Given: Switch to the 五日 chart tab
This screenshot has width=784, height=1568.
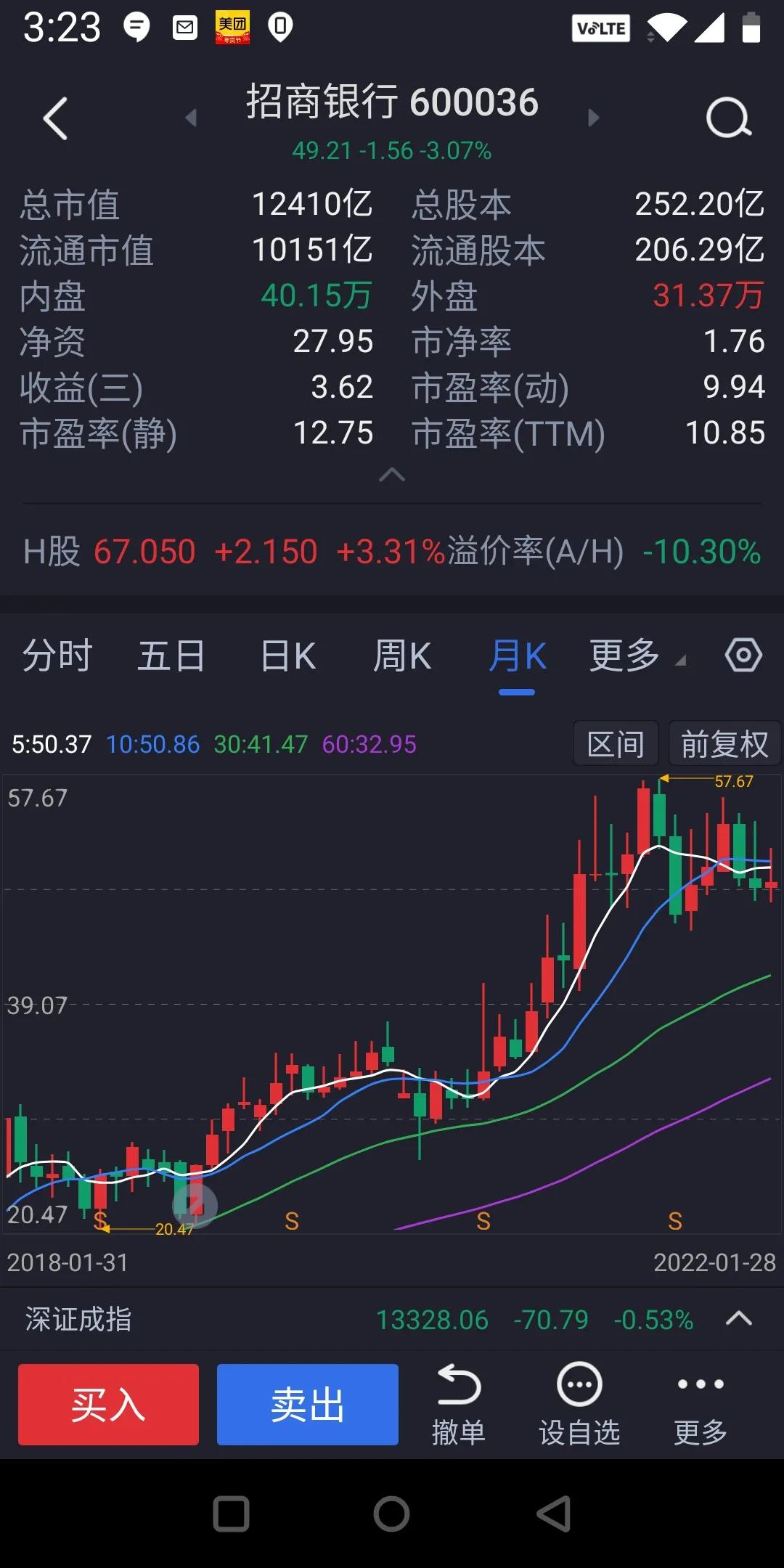Looking at the screenshot, I should [171, 656].
